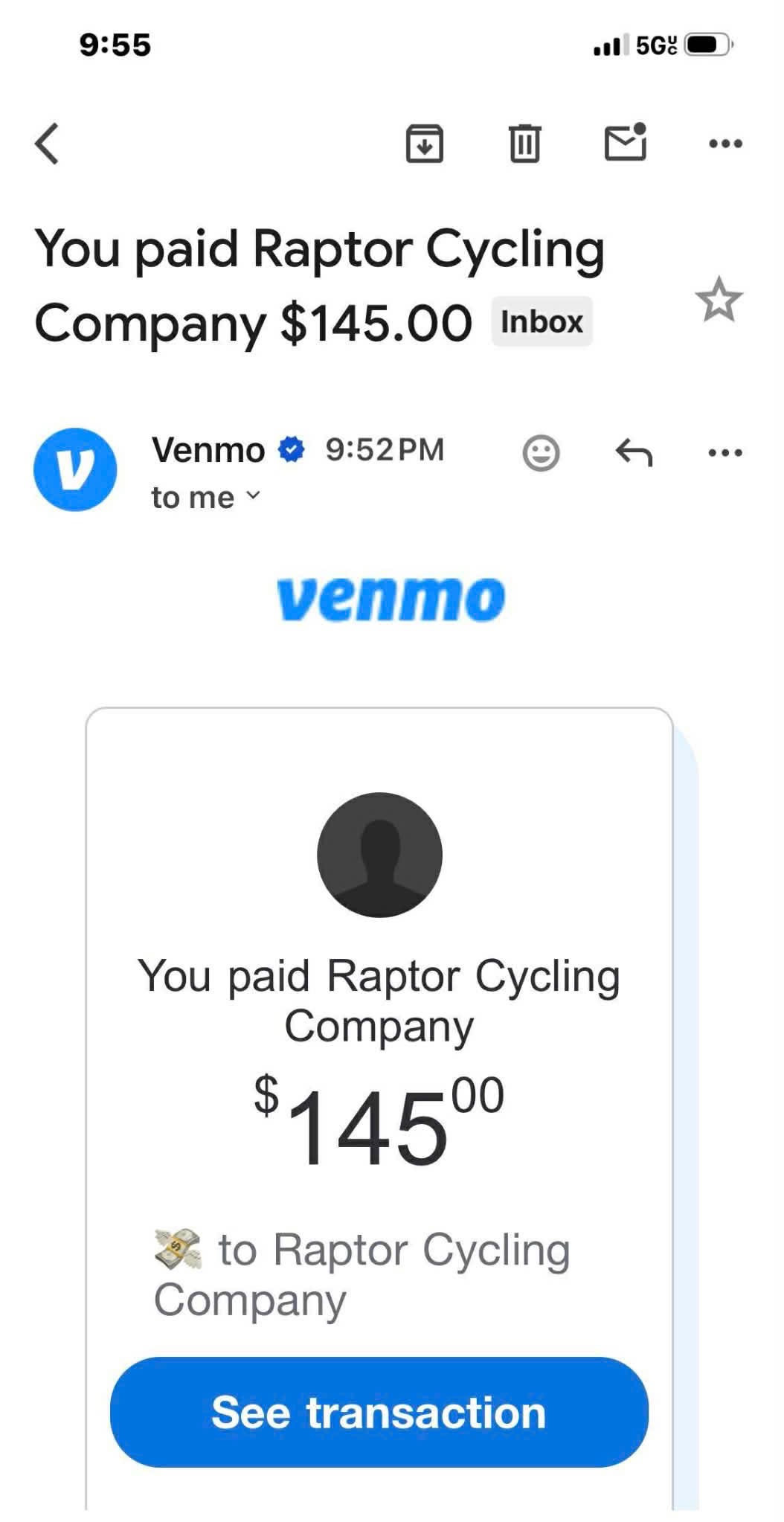
Task: Open message options next to reply arrow
Action: click(725, 452)
